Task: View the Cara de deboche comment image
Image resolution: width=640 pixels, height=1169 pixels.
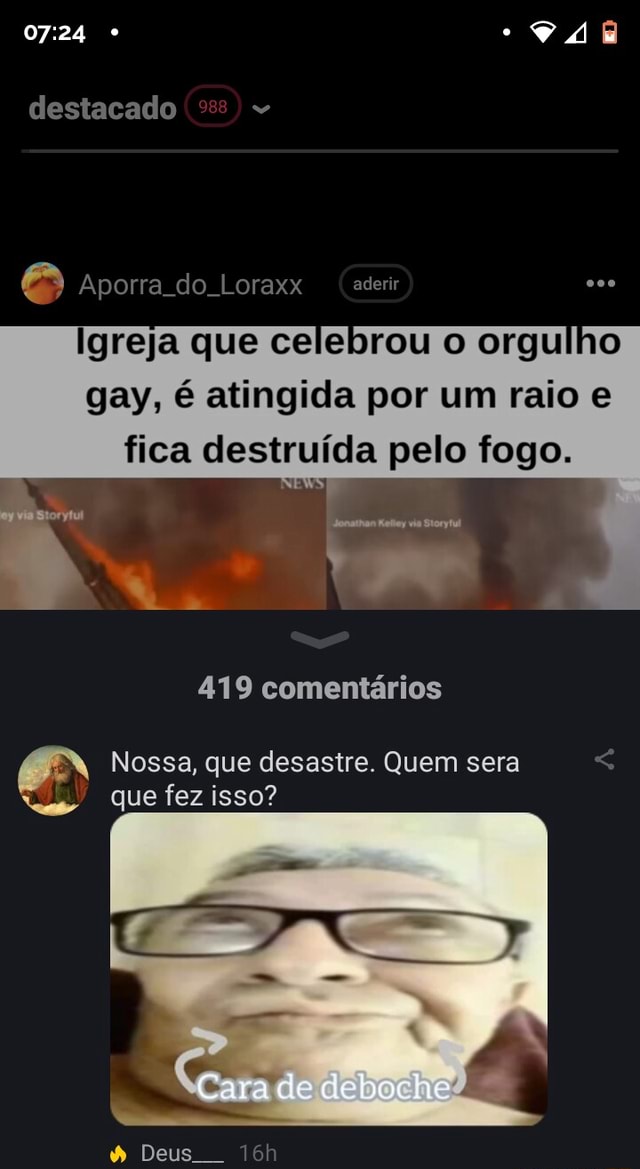Action: click(x=329, y=968)
